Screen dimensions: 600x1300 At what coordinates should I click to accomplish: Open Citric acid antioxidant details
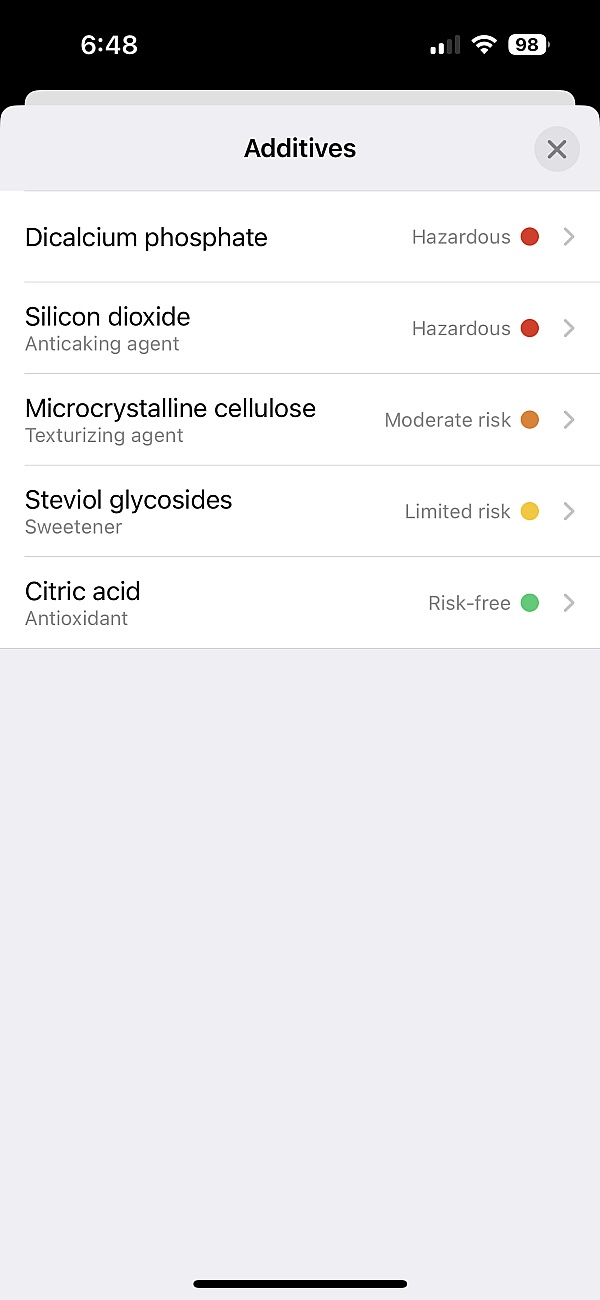tap(300, 603)
